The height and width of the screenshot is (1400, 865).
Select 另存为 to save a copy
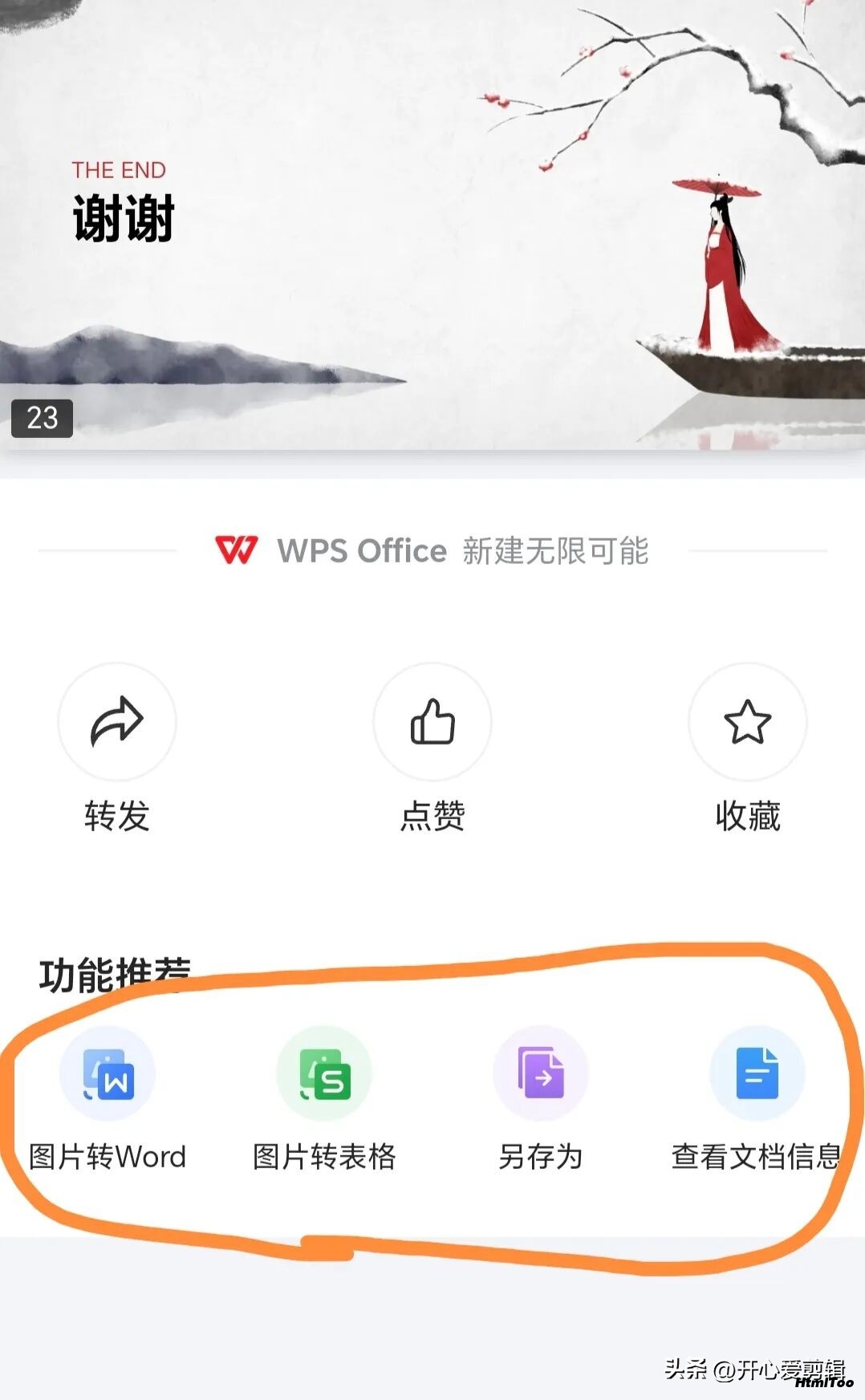click(541, 1074)
